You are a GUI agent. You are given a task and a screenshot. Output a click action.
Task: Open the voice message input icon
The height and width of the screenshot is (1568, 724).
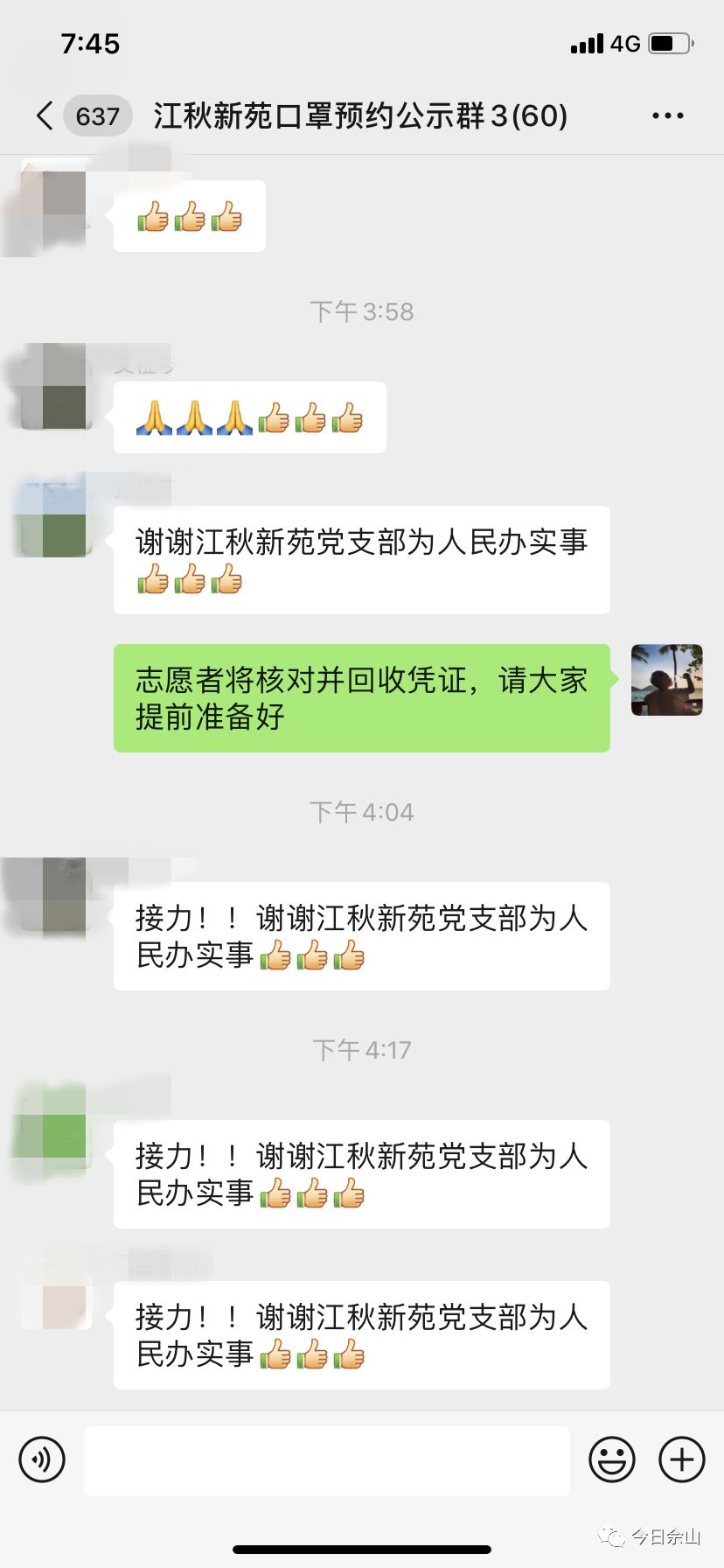[x=42, y=1459]
